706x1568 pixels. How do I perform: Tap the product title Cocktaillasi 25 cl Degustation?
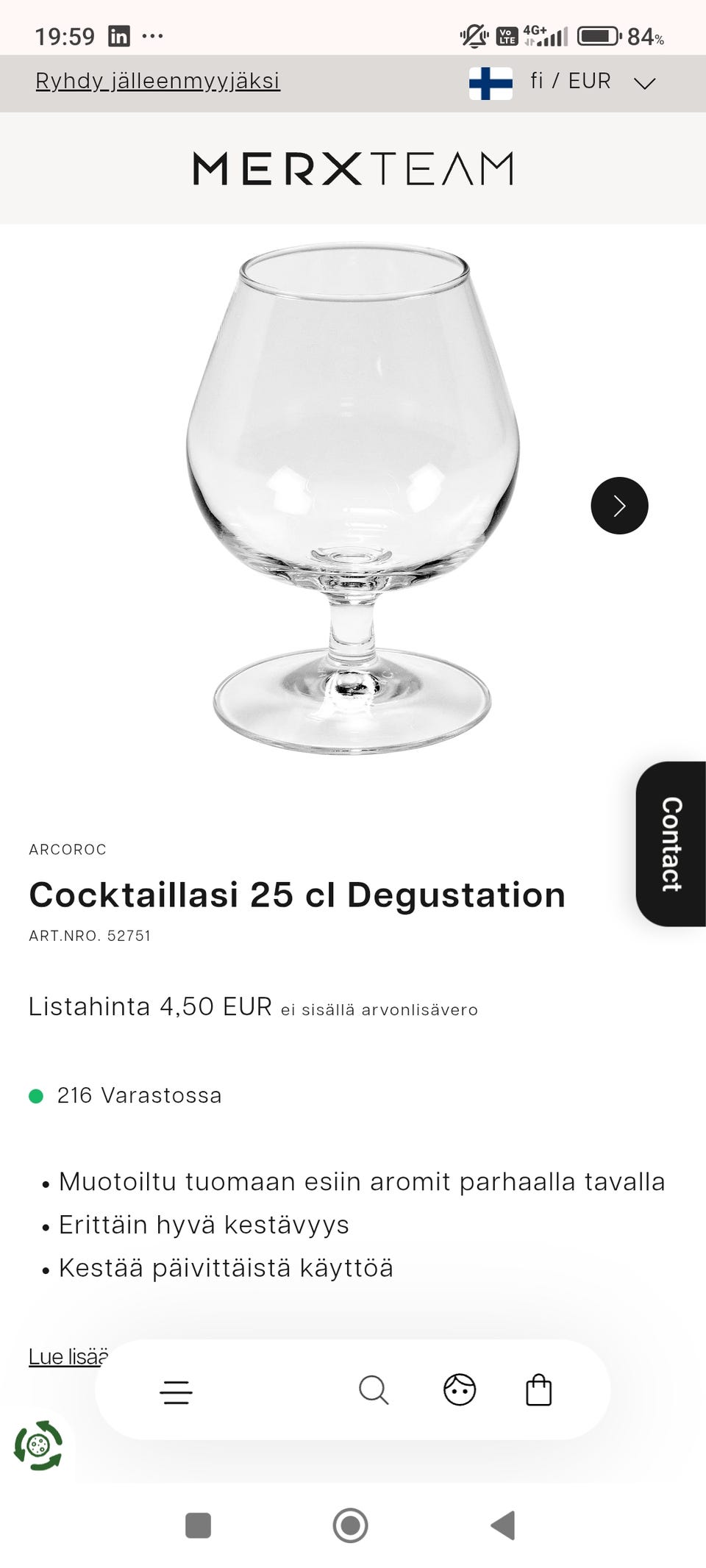click(x=296, y=895)
